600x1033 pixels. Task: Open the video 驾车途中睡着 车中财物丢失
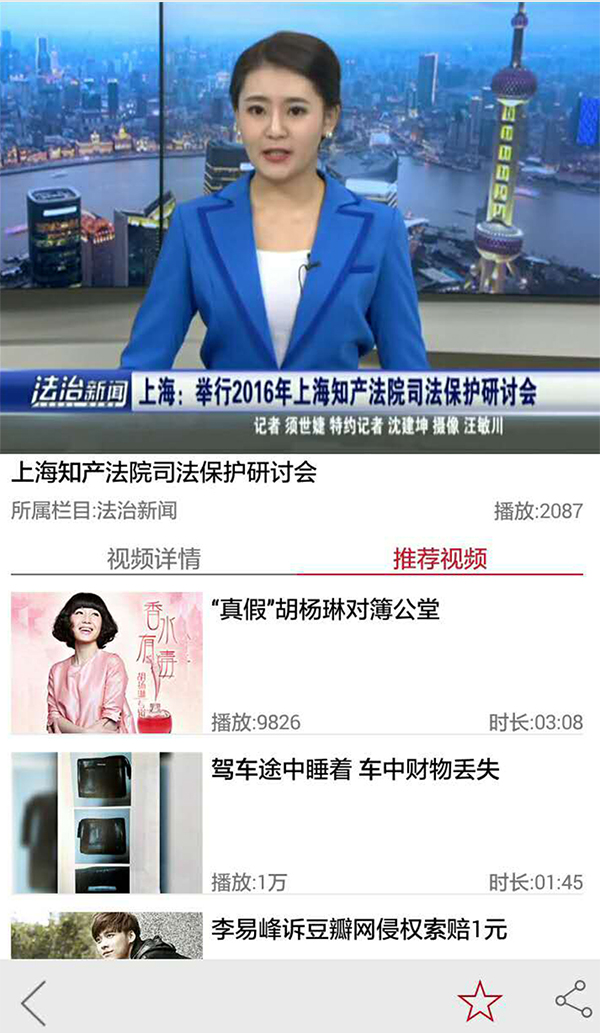coord(355,769)
